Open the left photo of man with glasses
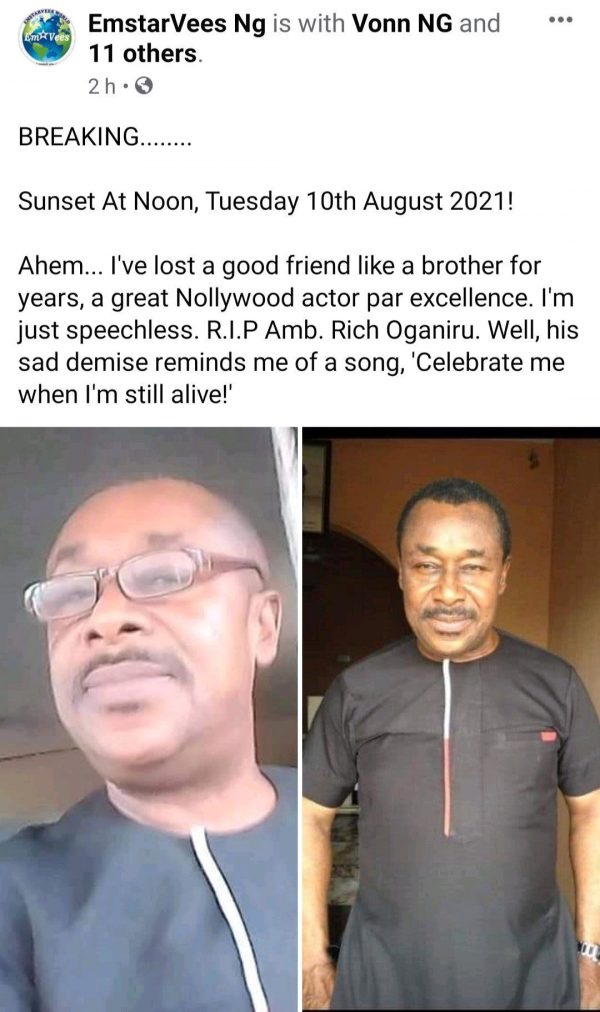Viewport: 600px width, 1012px height. click(x=148, y=718)
